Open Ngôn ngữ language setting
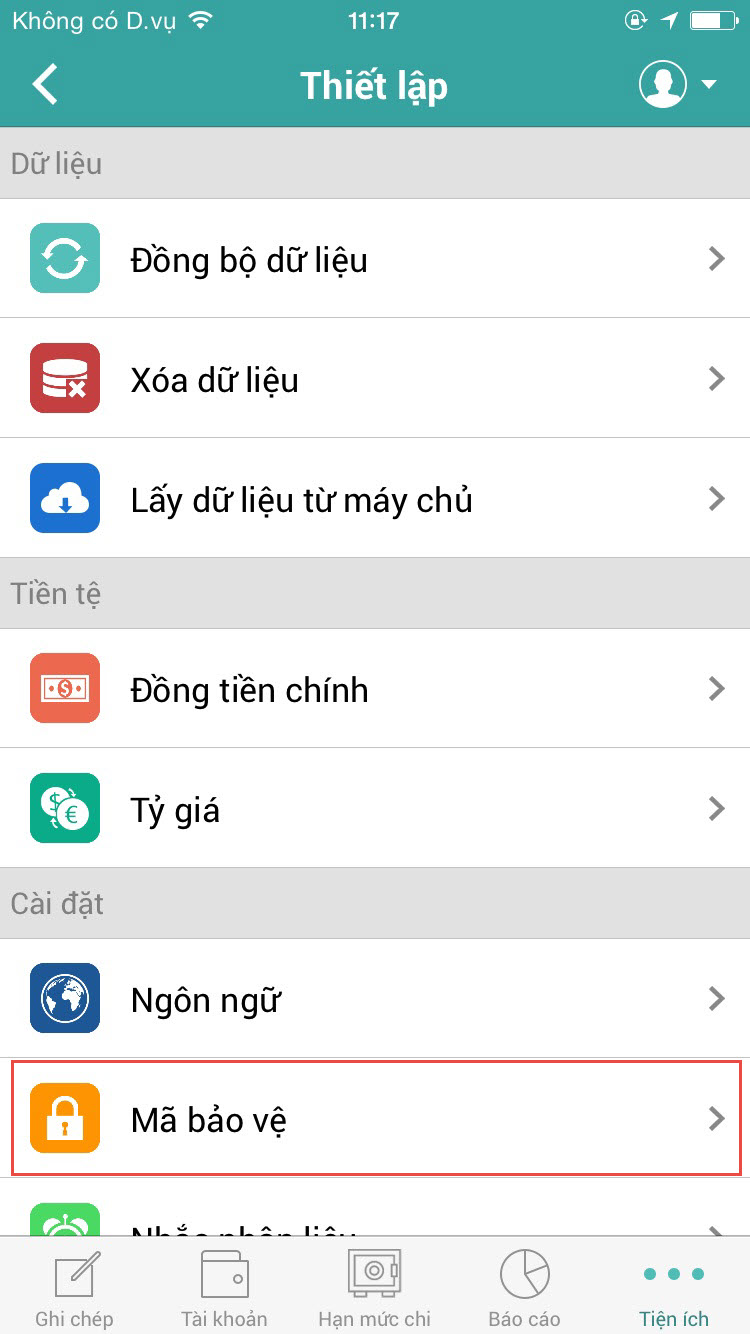 tap(375, 998)
